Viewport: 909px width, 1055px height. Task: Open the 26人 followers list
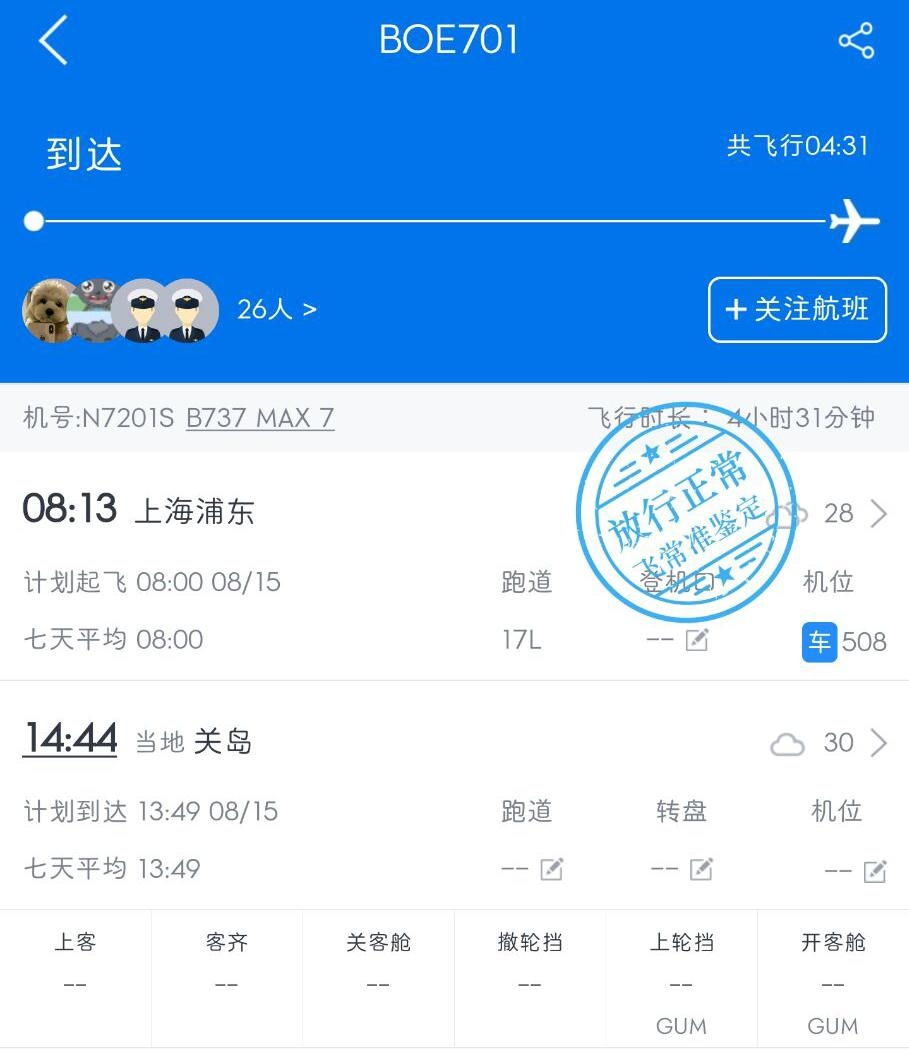point(276,310)
